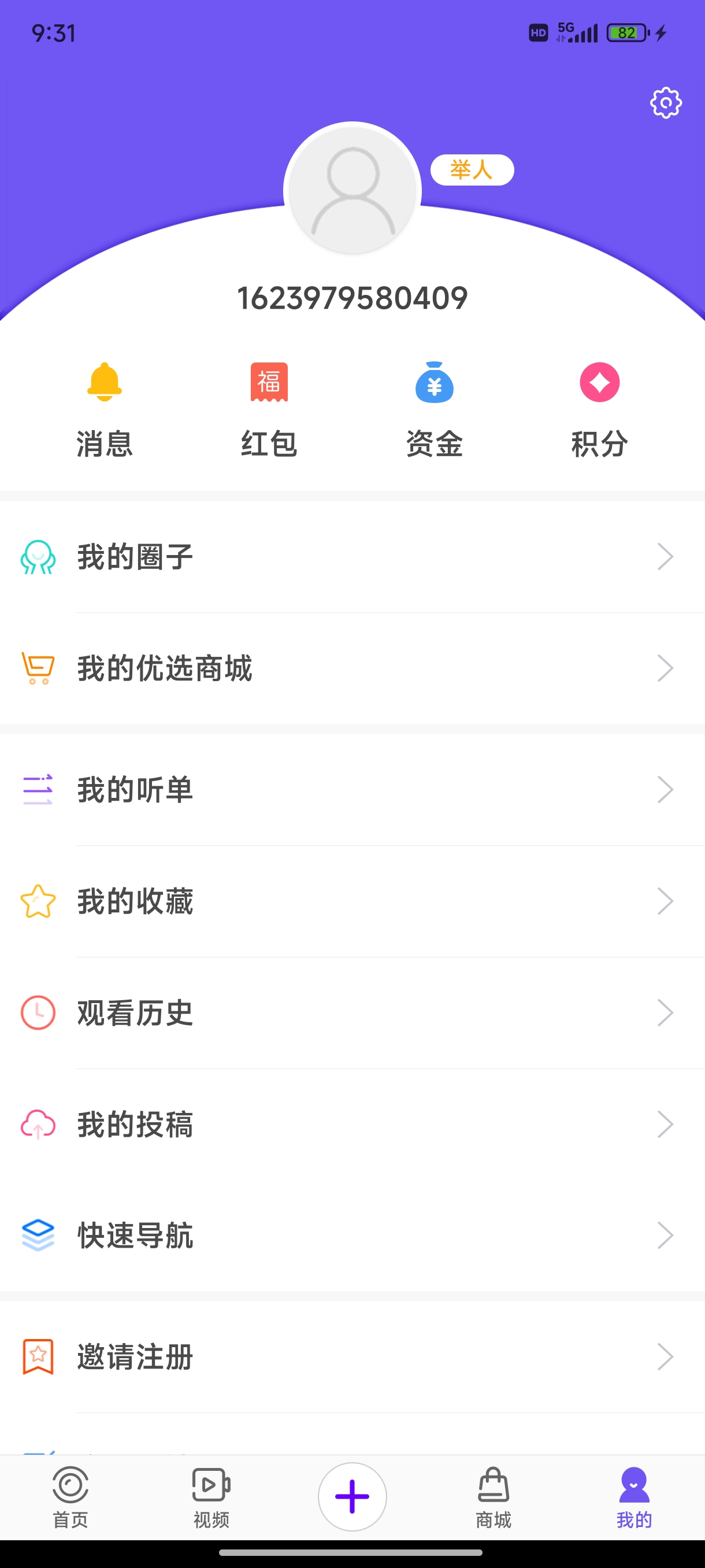Select the 我的 tab

pos(634,1497)
